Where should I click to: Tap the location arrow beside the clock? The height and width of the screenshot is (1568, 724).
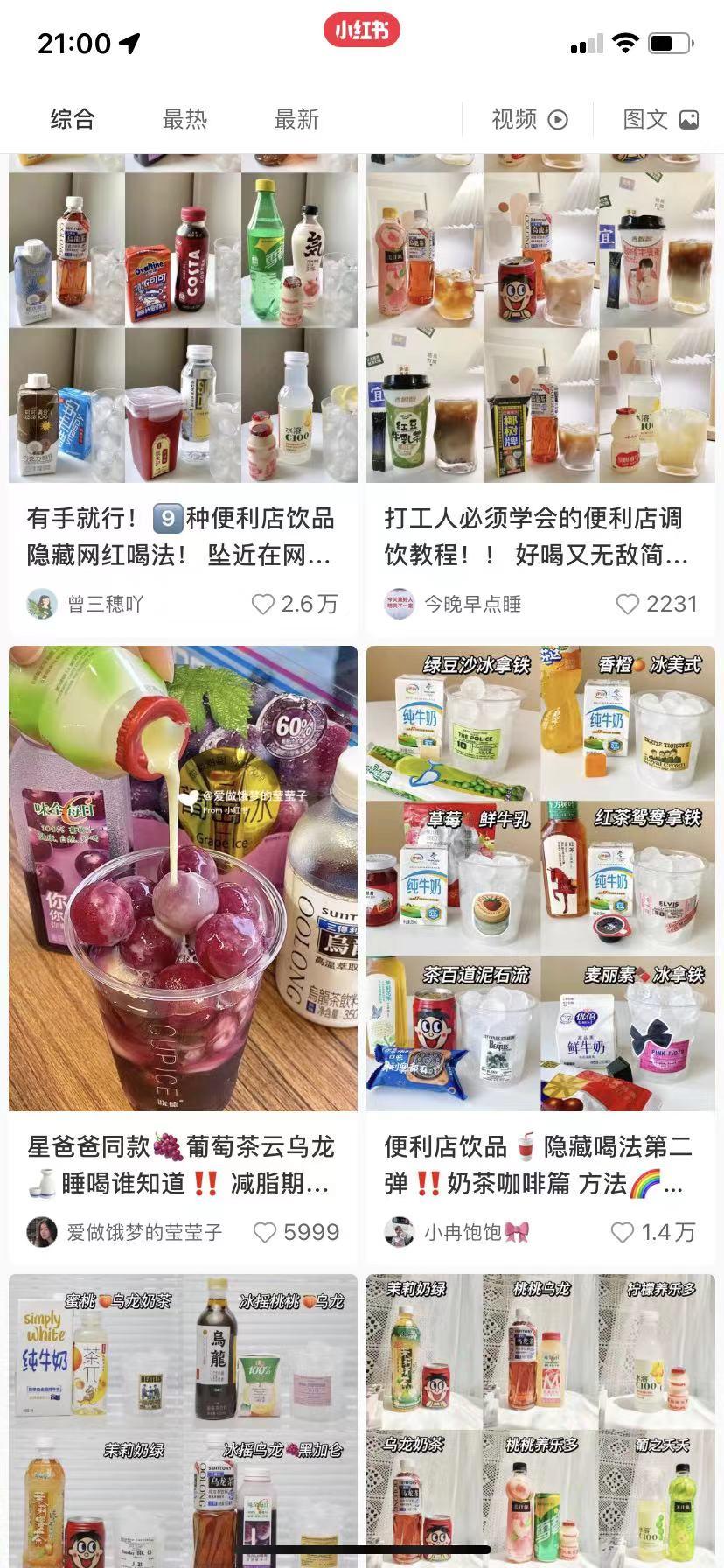coord(129,39)
